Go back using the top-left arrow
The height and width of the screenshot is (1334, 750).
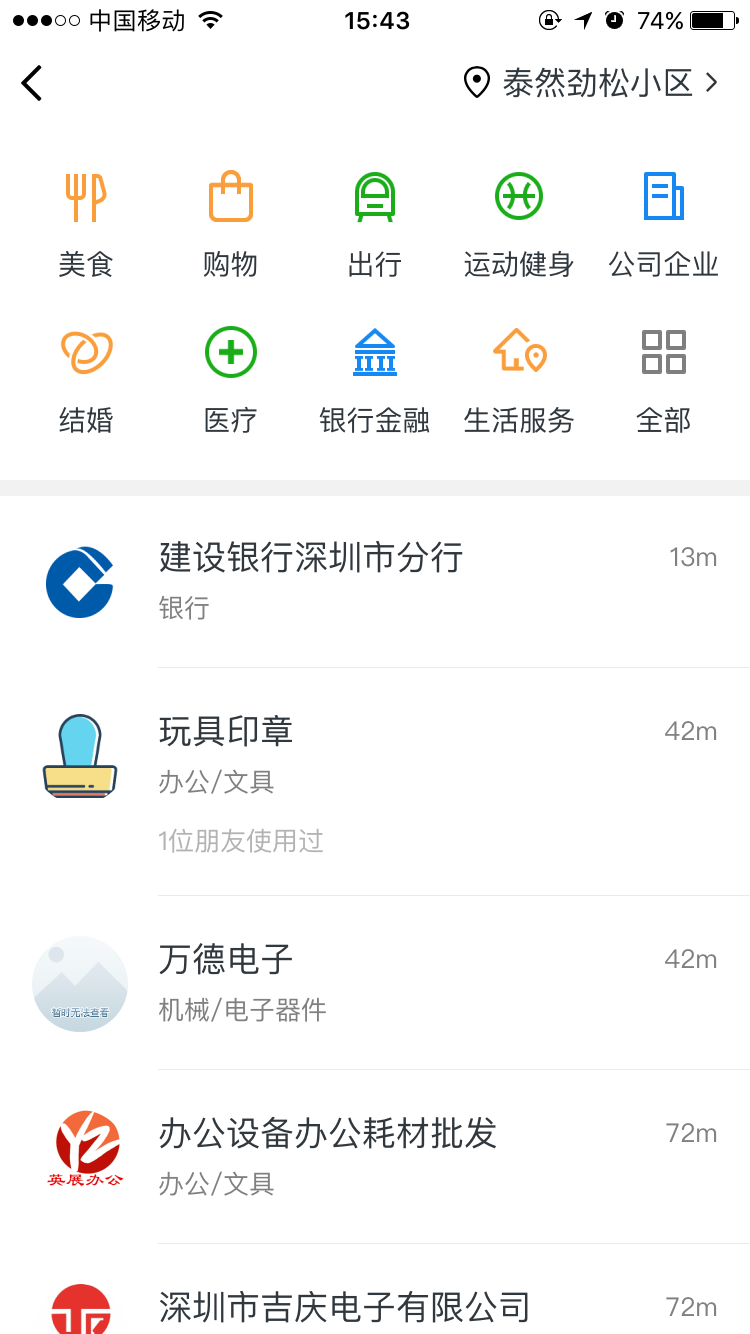tap(32, 82)
